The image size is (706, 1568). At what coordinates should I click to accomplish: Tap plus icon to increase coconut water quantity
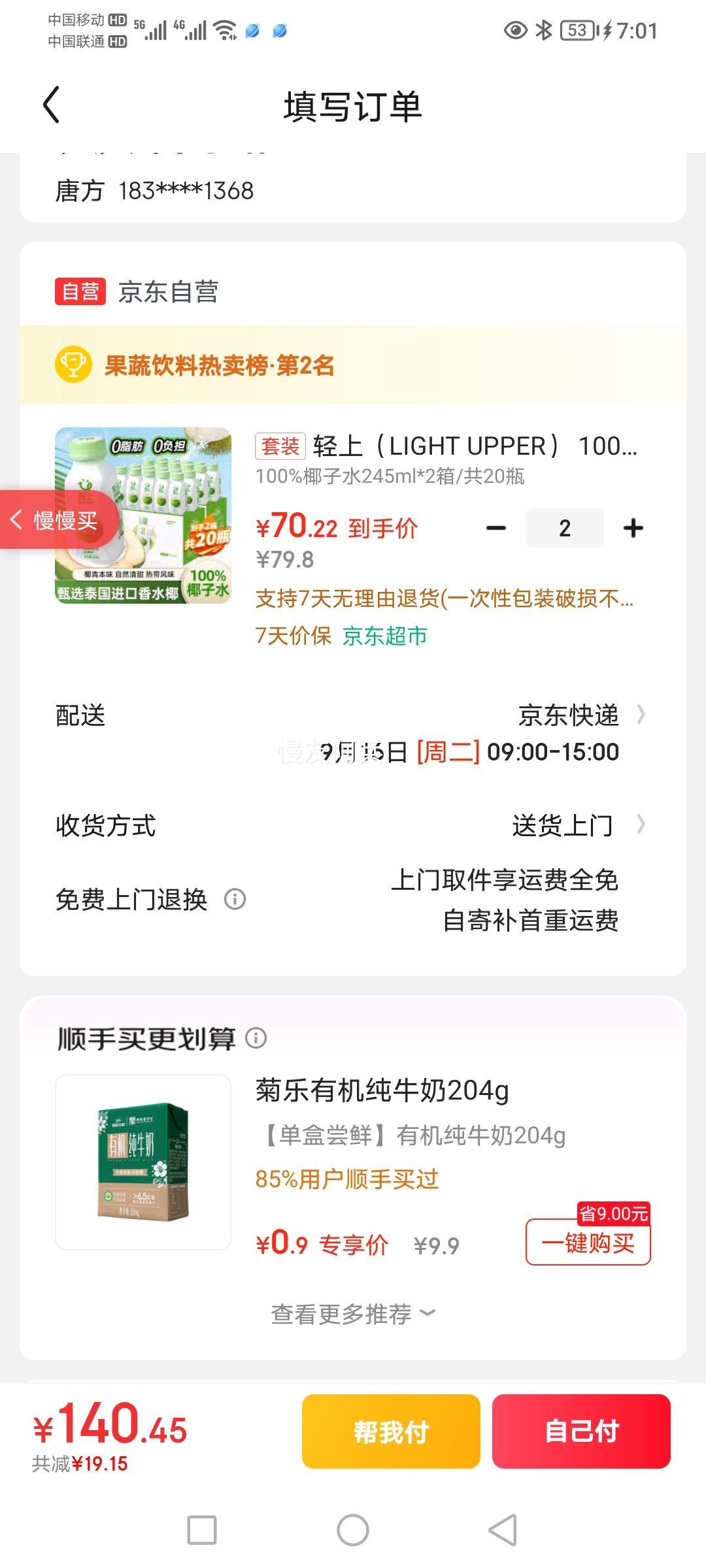(x=633, y=527)
